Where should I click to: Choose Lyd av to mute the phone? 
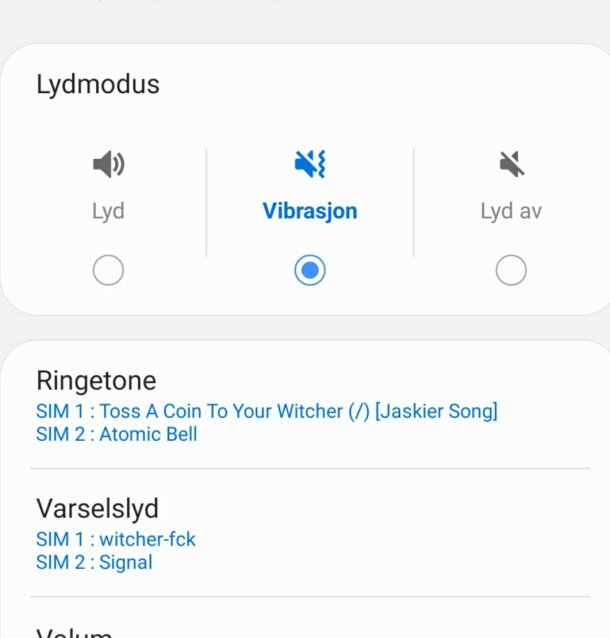pyautogui.click(x=511, y=270)
